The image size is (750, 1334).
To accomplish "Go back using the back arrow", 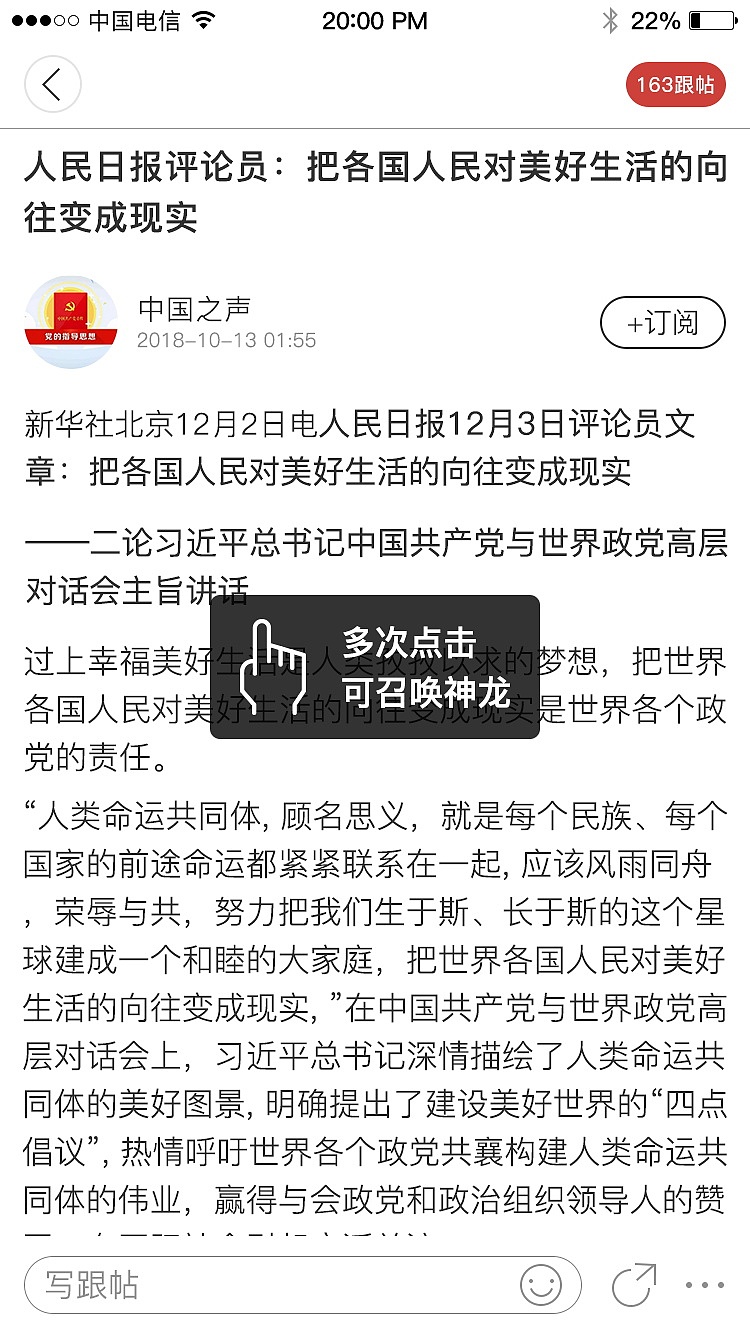I will [x=52, y=84].
